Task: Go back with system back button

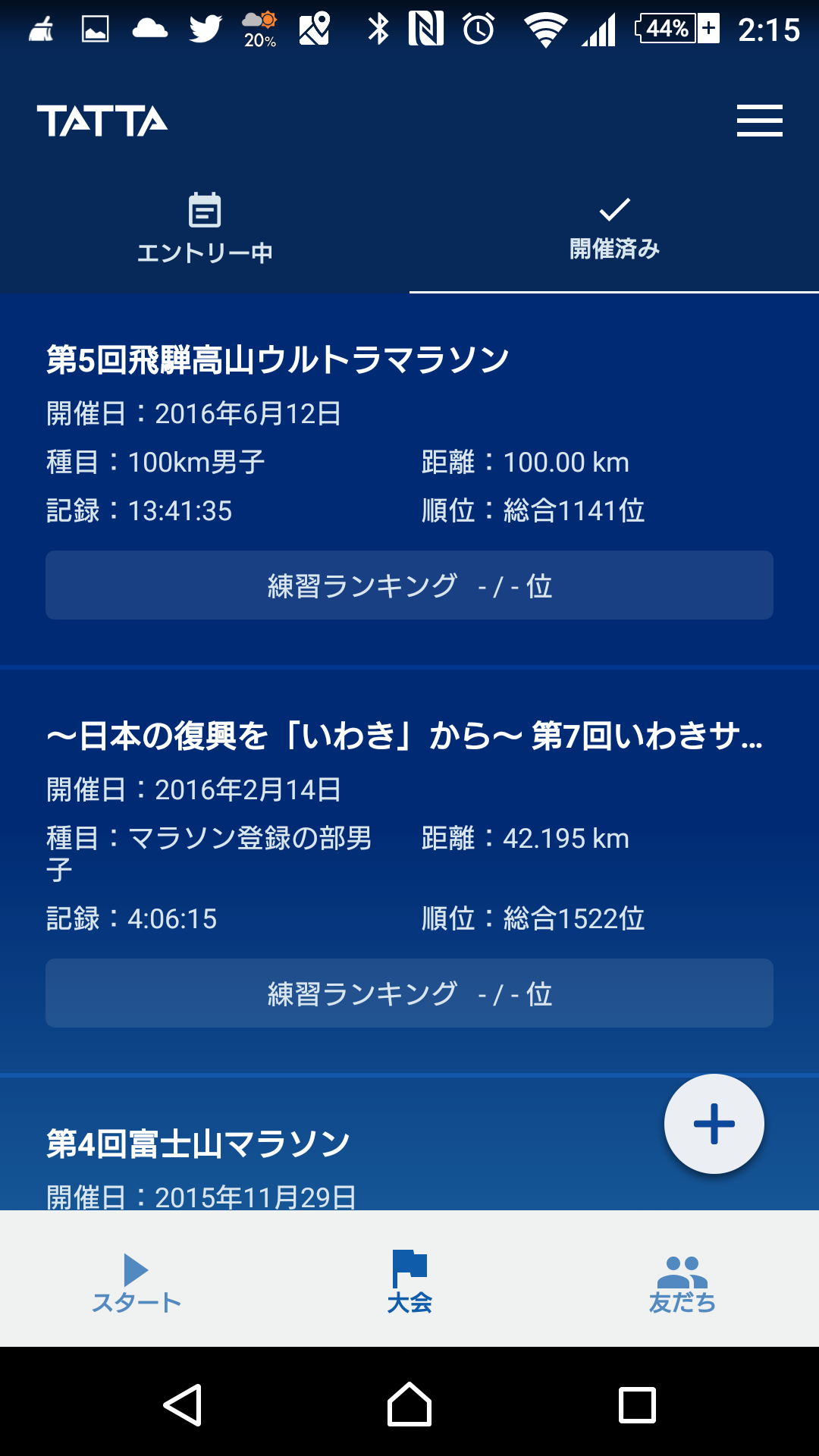Action: coord(183,1405)
